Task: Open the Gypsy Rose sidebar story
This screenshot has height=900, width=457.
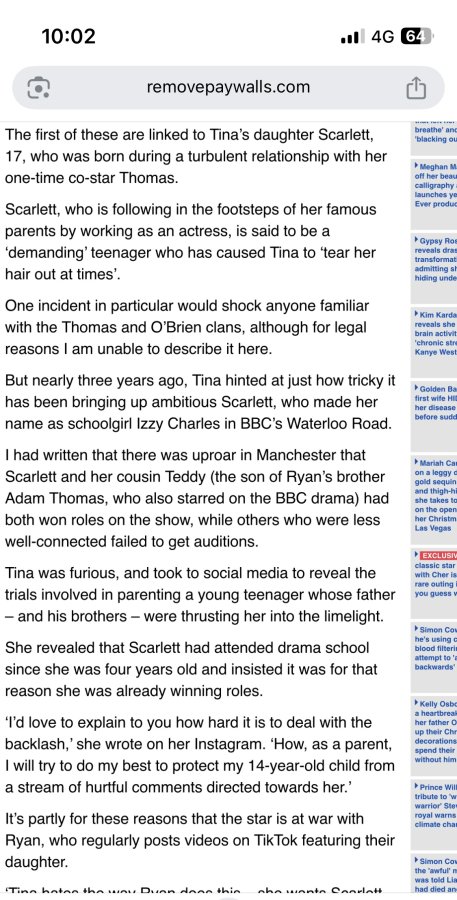Action: tap(435, 258)
